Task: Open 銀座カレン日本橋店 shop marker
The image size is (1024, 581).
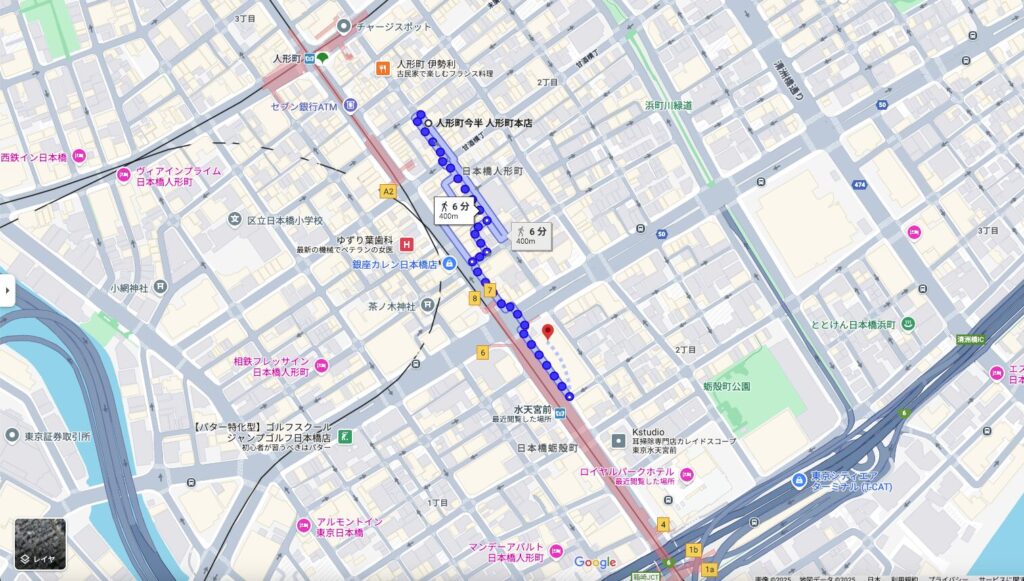Action: point(448,264)
